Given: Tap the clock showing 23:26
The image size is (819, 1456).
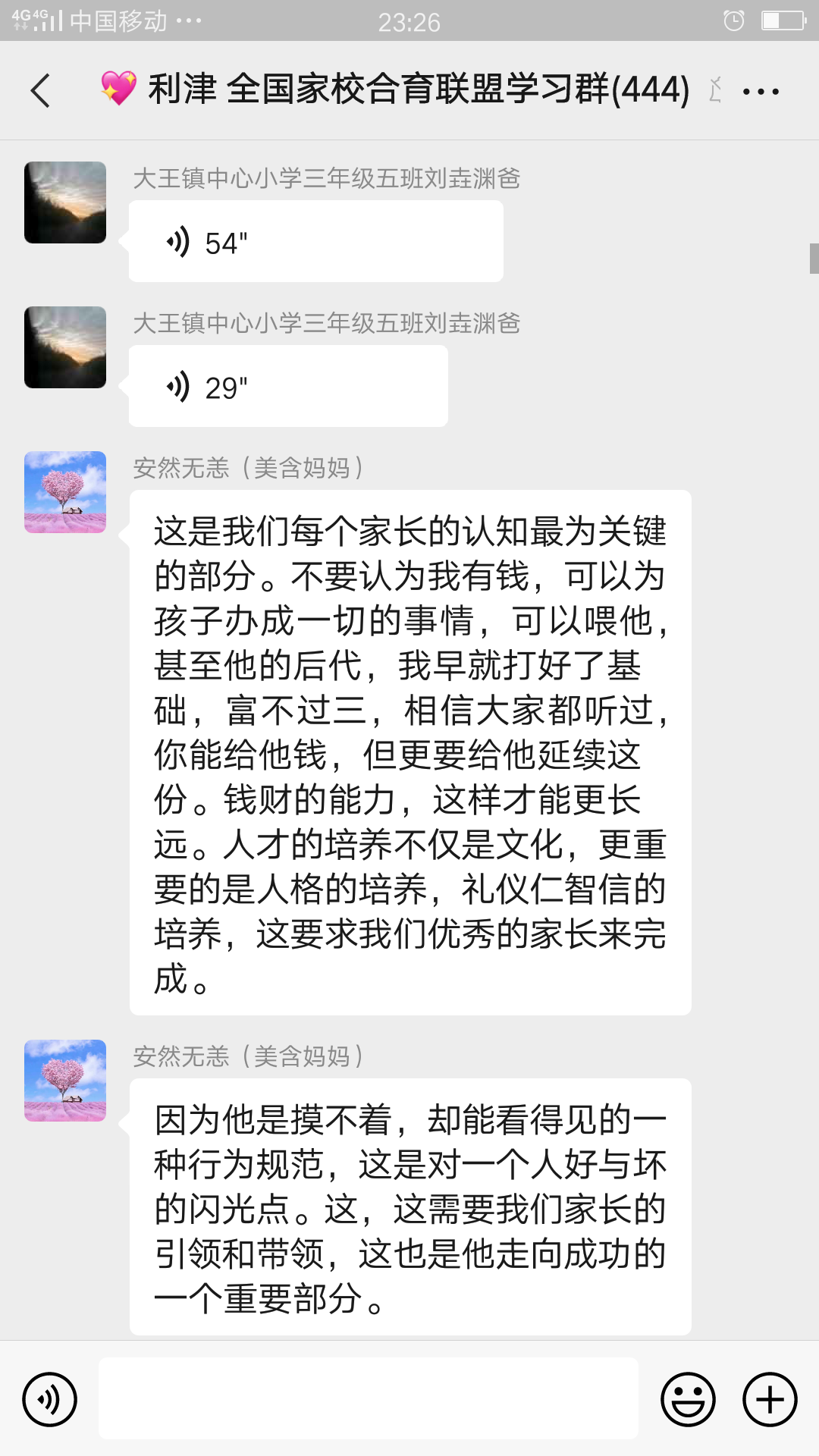Looking at the screenshot, I should pyautogui.click(x=409, y=22).
